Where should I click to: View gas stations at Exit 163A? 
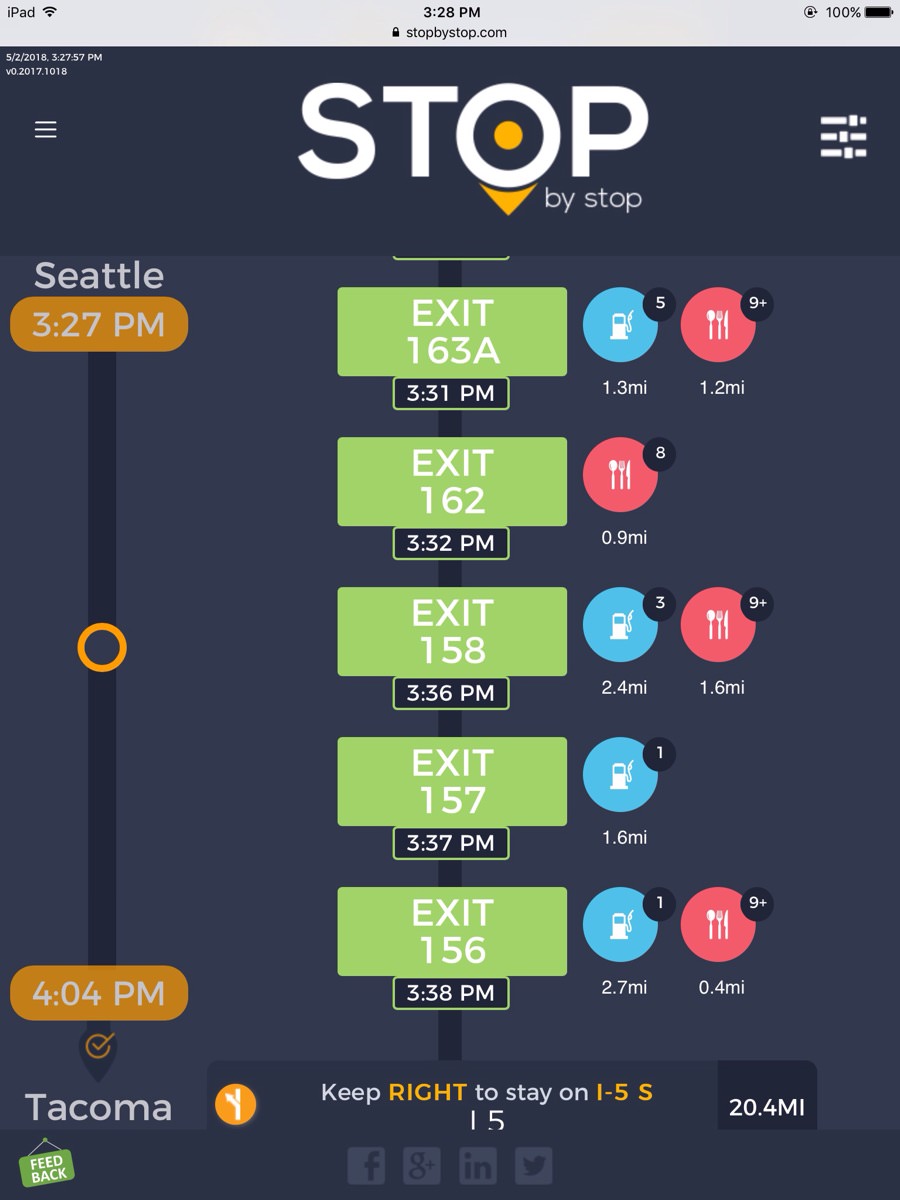pos(620,323)
